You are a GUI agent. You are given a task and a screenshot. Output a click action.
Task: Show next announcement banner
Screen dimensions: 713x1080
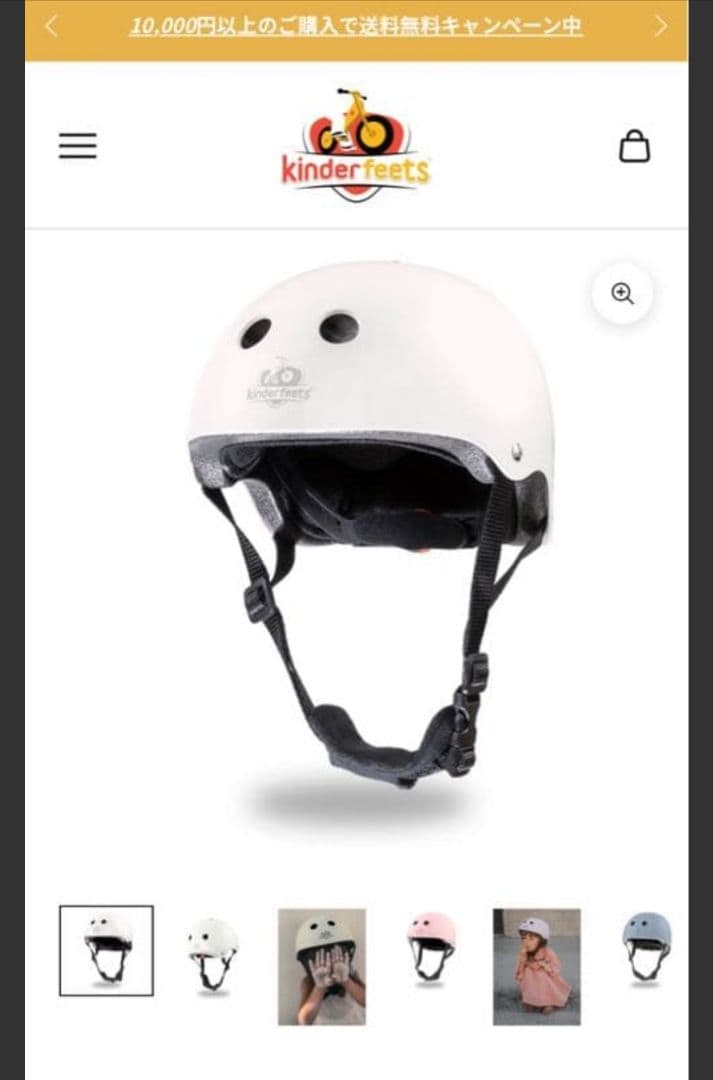point(660,27)
